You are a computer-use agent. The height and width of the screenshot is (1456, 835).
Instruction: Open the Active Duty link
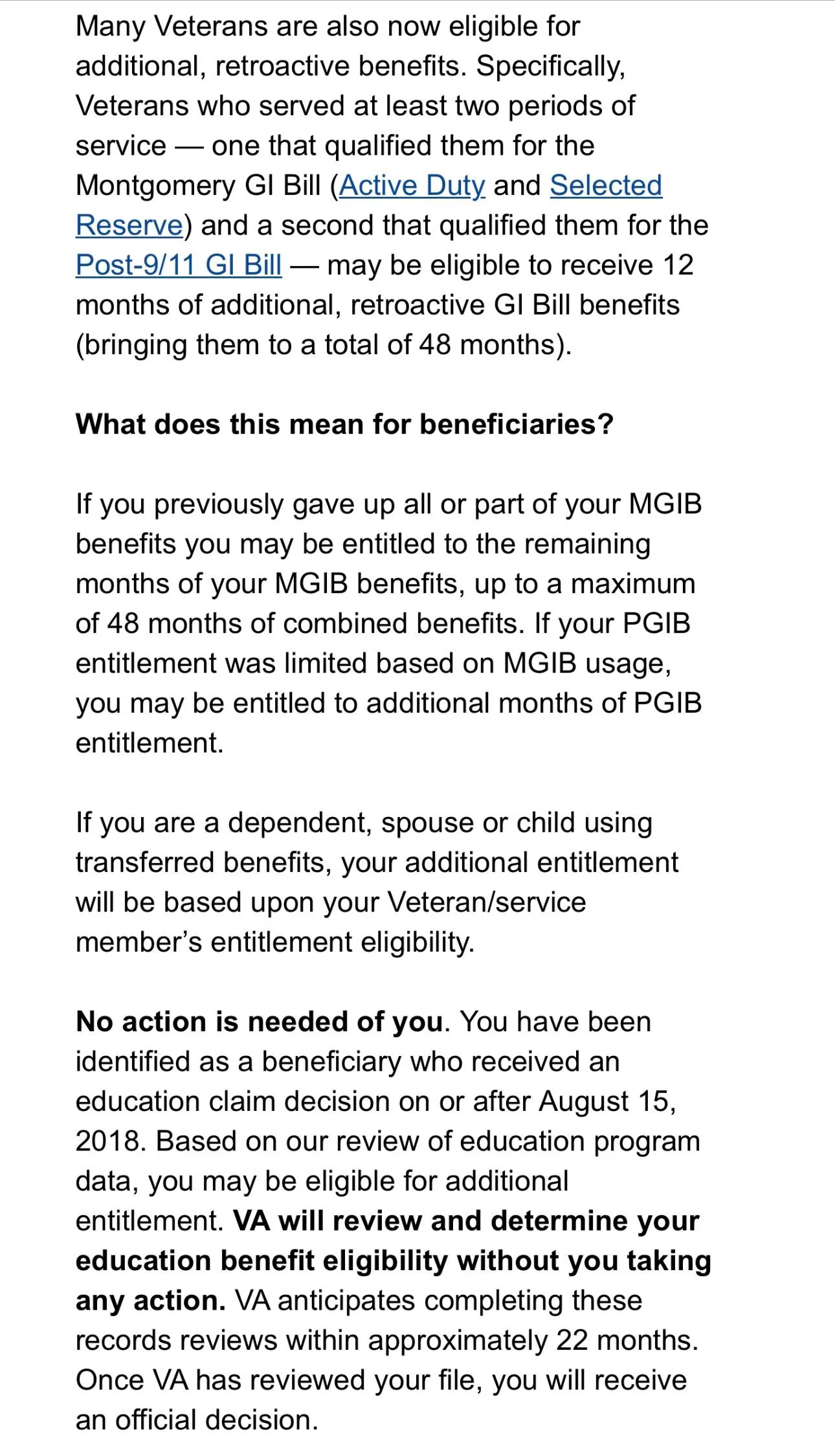[x=412, y=186]
